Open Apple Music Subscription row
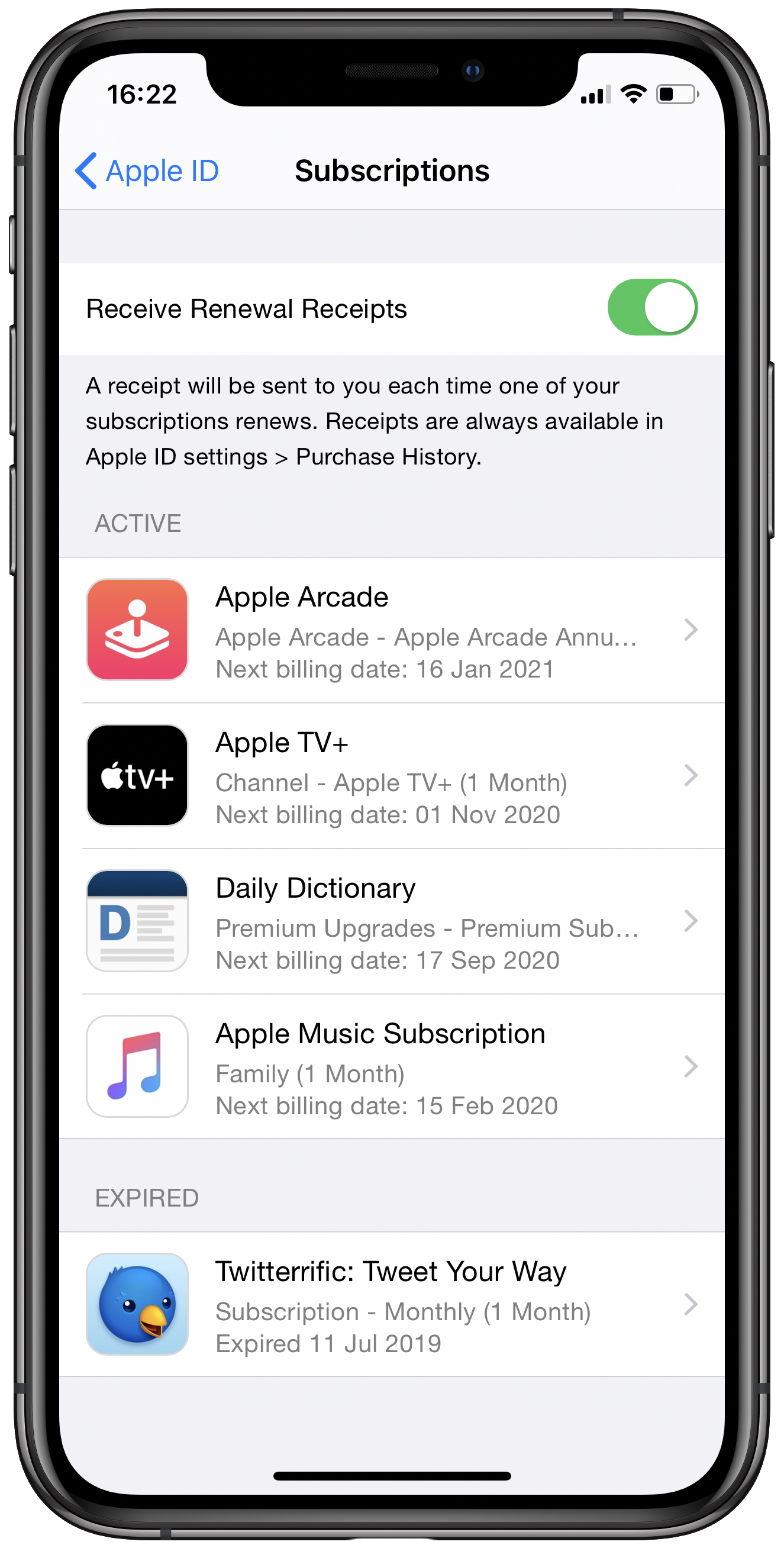784x1548 pixels. tap(392, 1067)
